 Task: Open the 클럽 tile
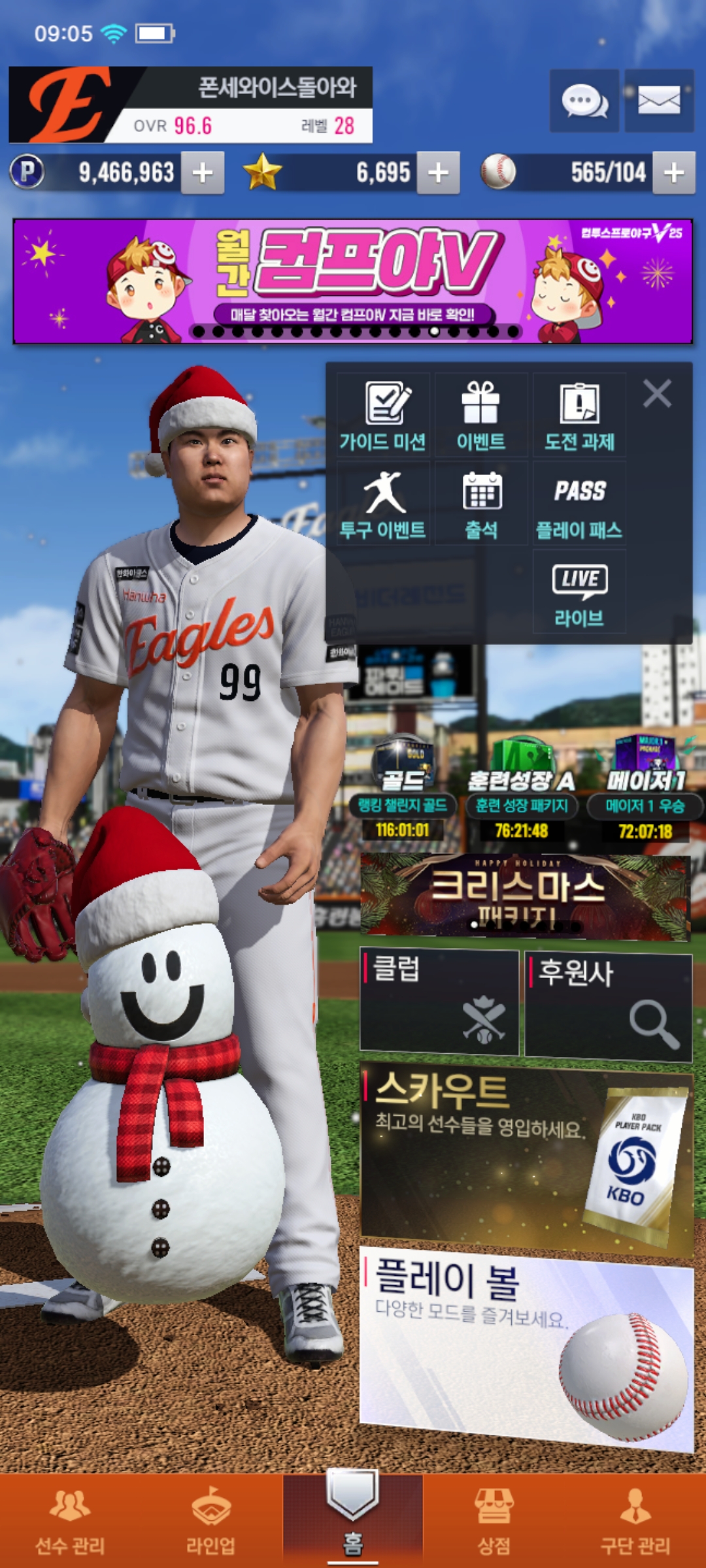click(x=439, y=1002)
